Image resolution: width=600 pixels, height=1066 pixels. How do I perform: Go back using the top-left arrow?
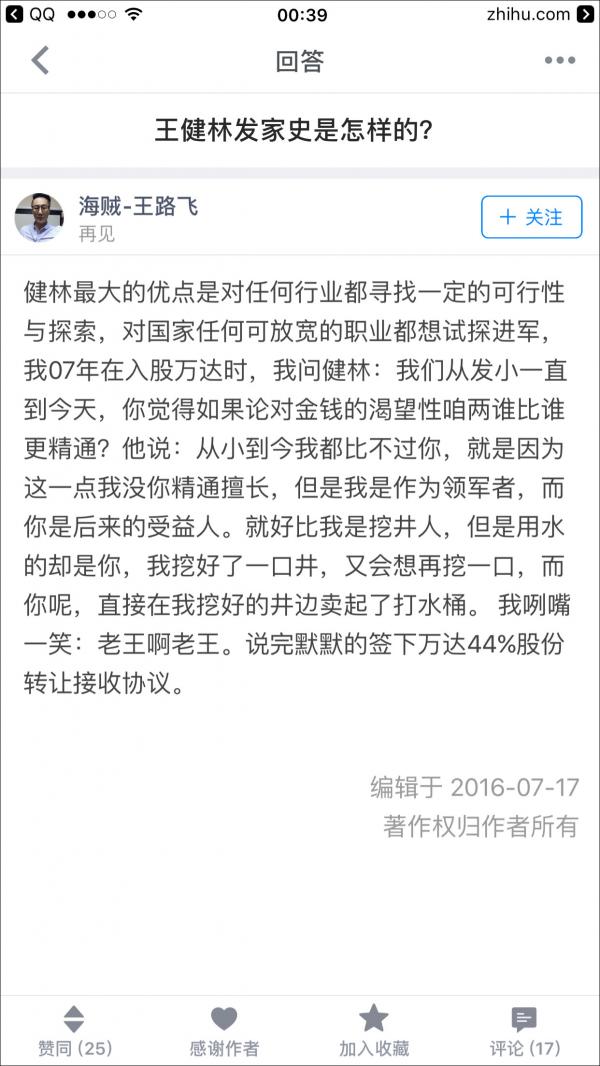pos(40,61)
